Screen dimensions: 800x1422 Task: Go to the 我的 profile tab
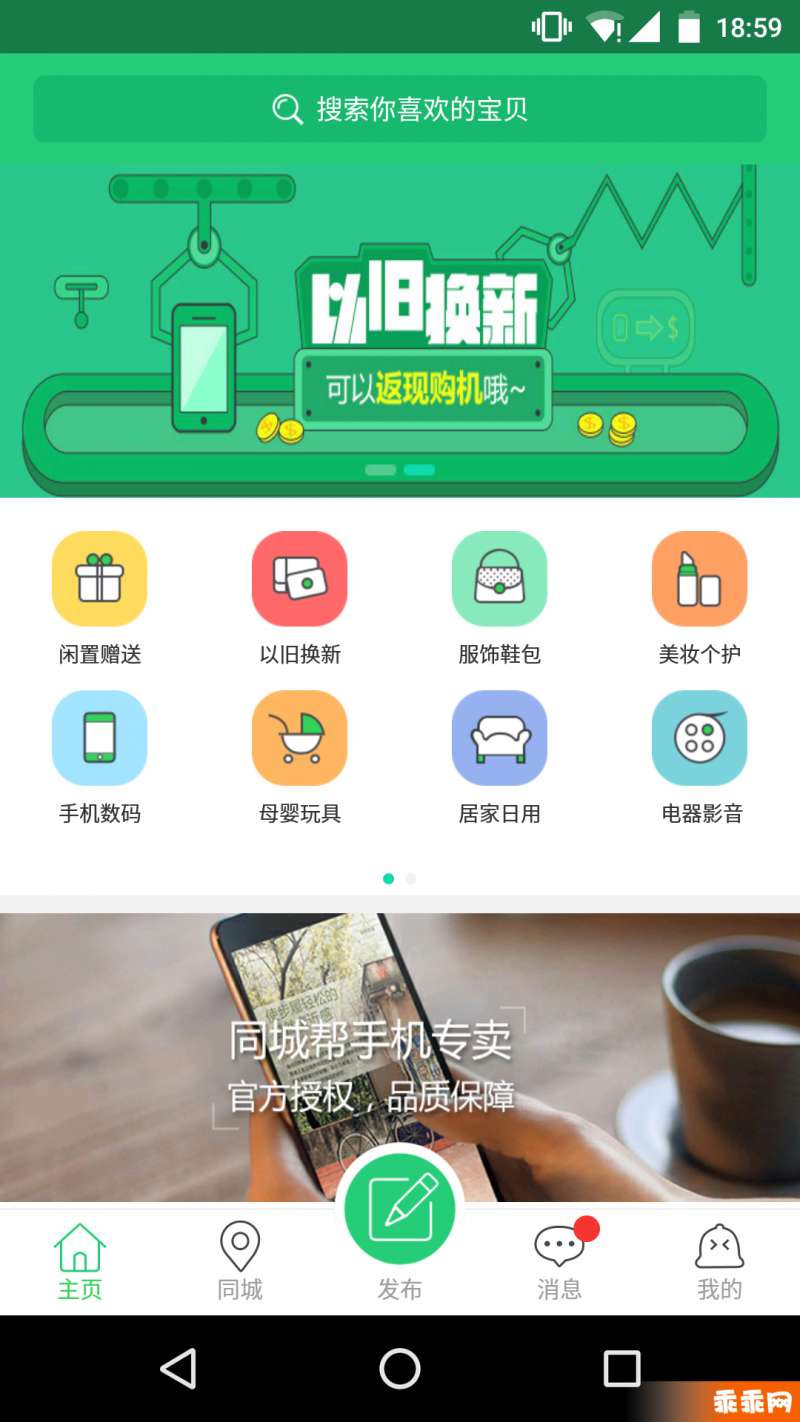[x=720, y=1262]
